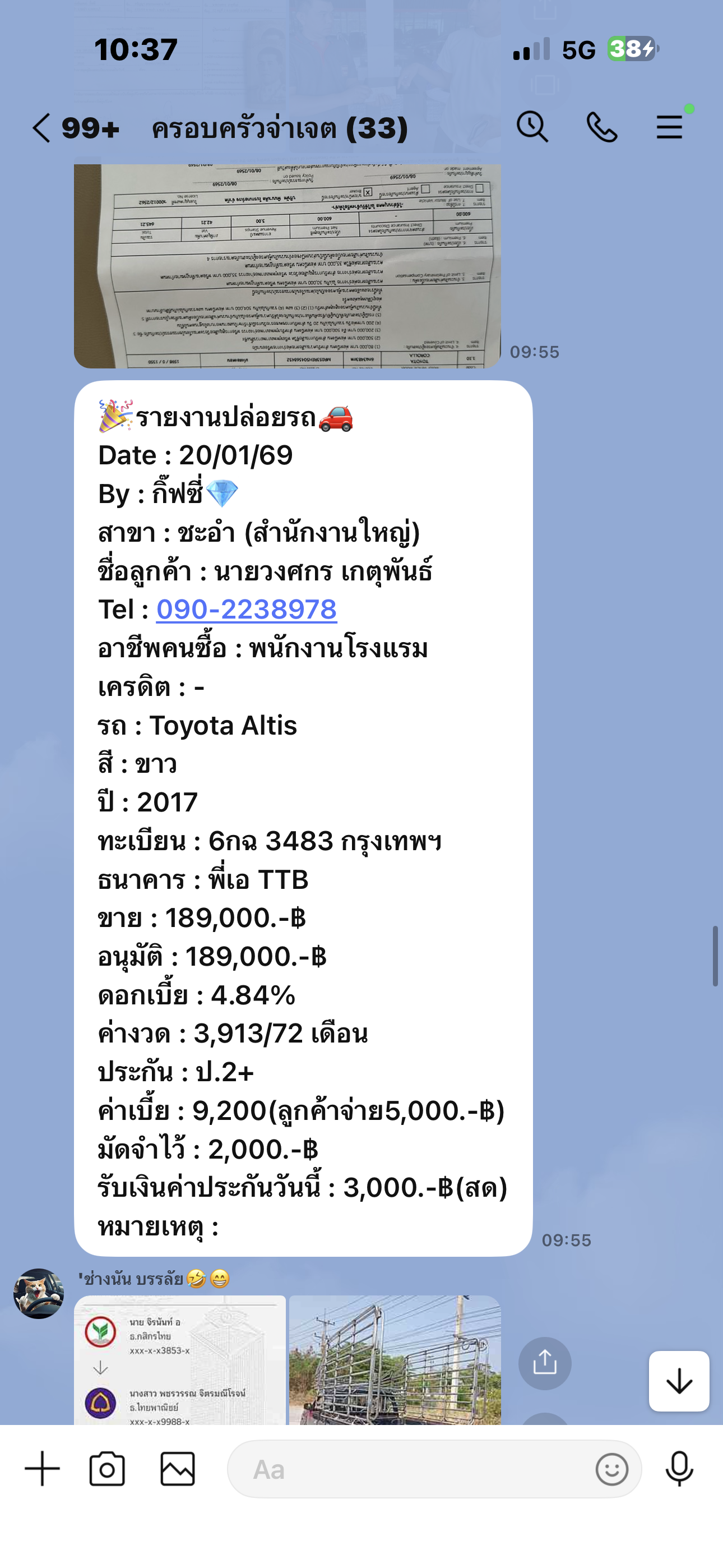
Task: View ช่างนัน's profile picture
Action: tap(39, 1293)
